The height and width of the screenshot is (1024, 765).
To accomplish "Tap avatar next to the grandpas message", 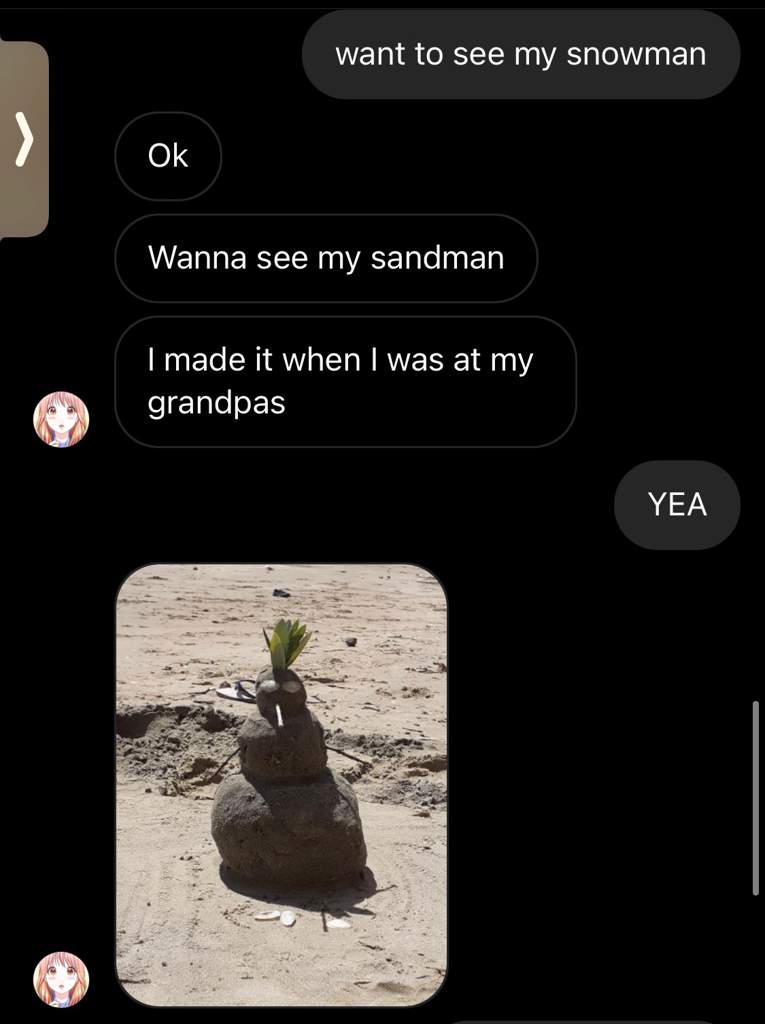I will [61, 419].
